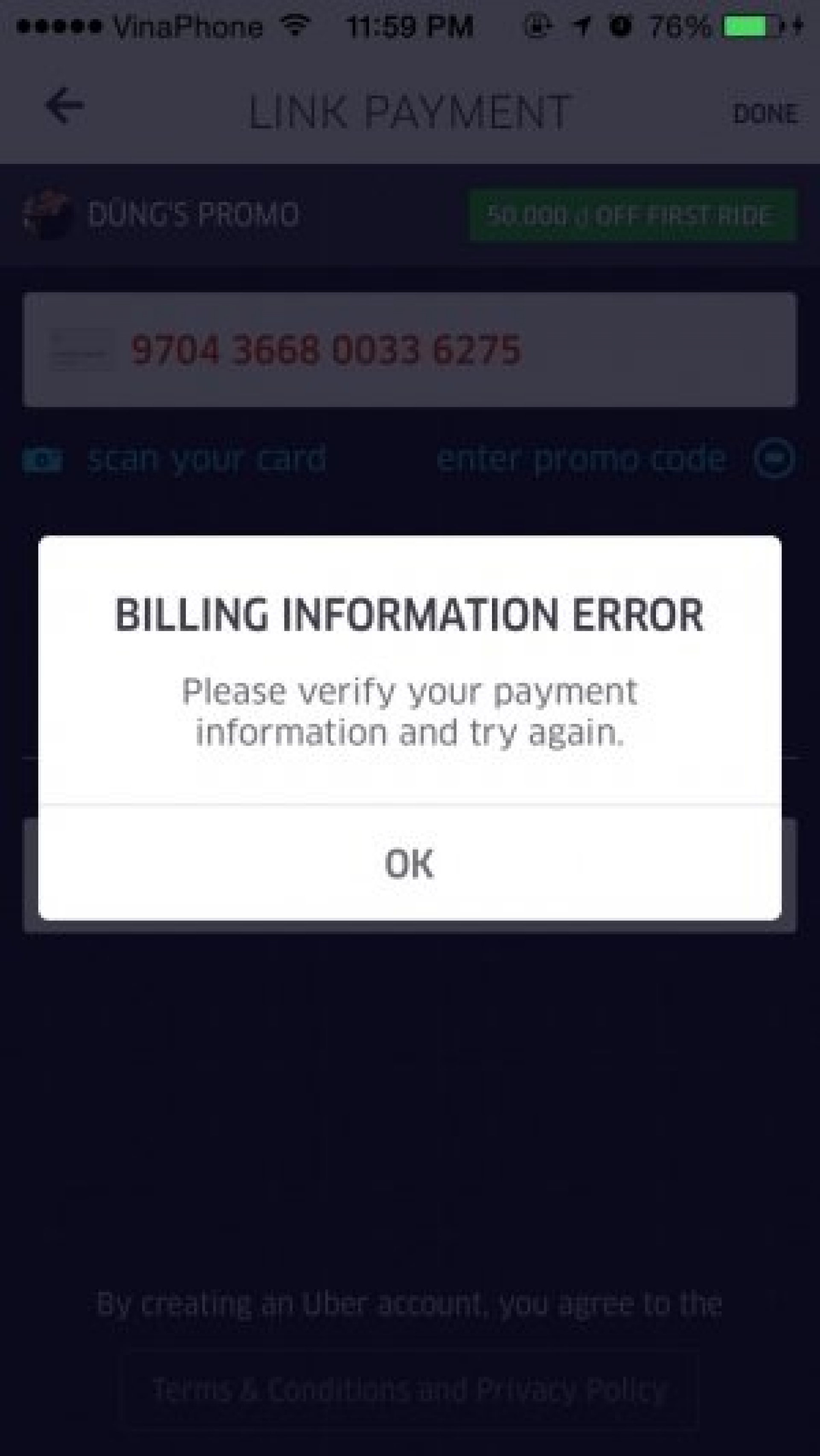Edit the card number field
The width and height of the screenshot is (820, 1456).
[410, 349]
